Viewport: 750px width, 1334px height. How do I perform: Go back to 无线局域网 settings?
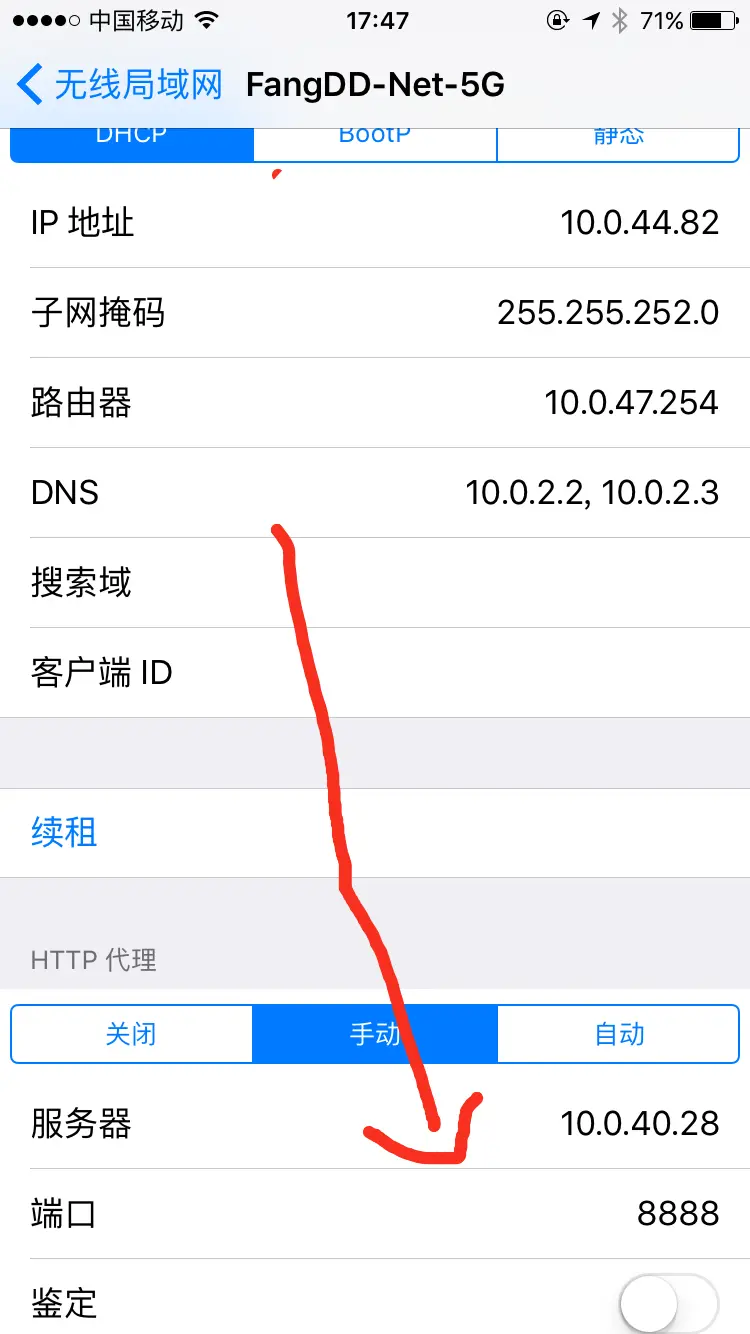pyautogui.click(x=120, y=85)
